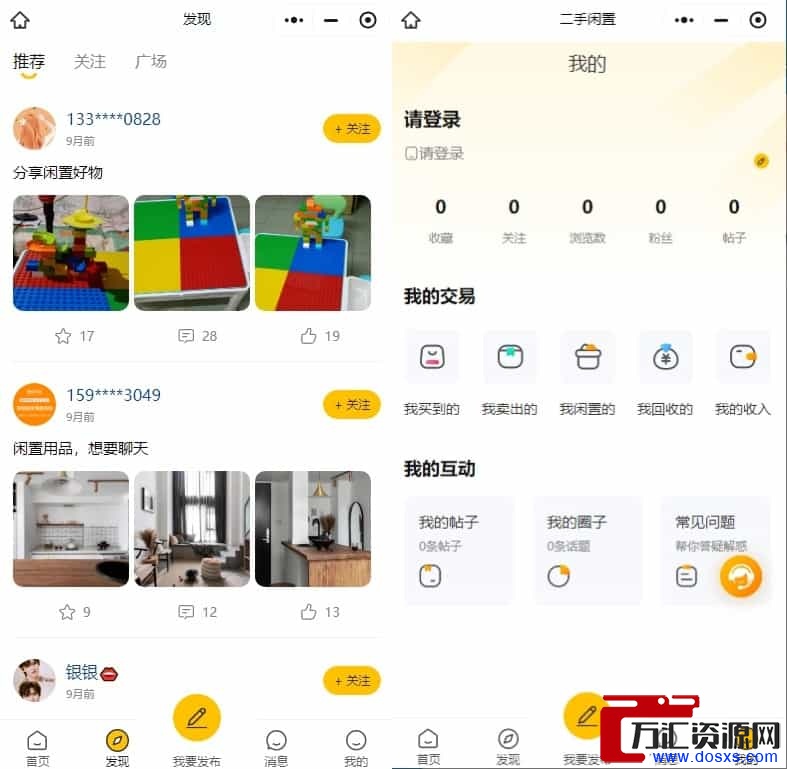Follow user 159****3049
This screenshot has width=787, height=769.
tap(351, 405)
